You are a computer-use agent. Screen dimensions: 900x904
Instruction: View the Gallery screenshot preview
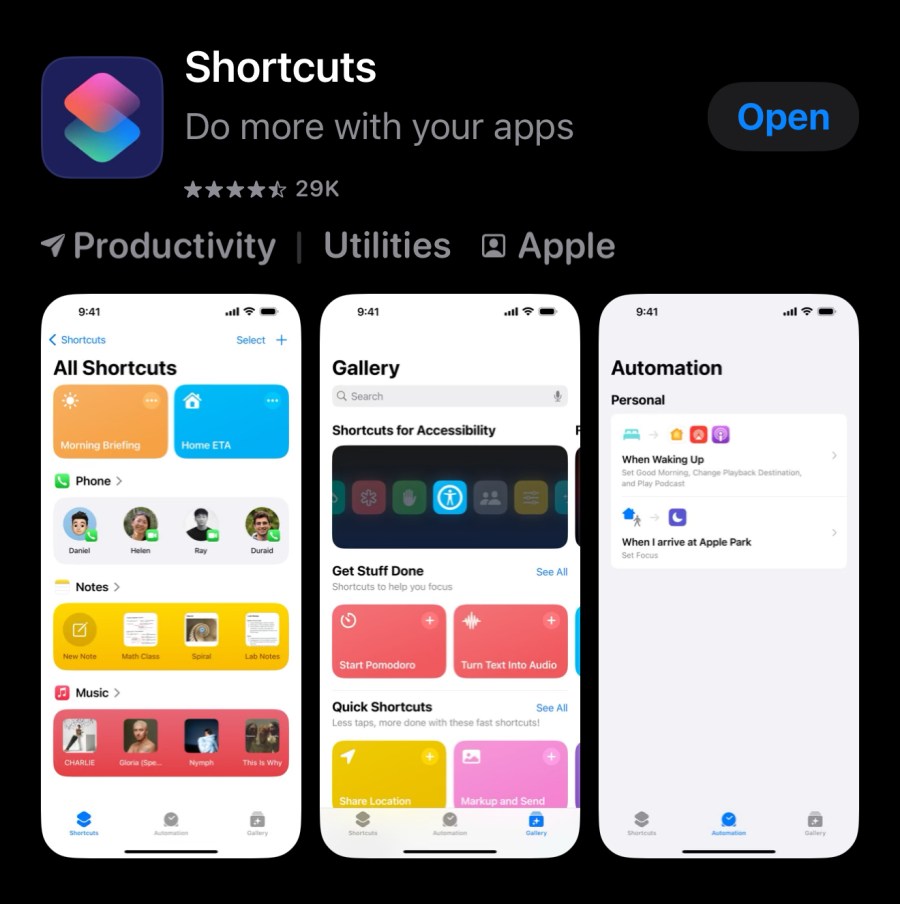(449, 575)
